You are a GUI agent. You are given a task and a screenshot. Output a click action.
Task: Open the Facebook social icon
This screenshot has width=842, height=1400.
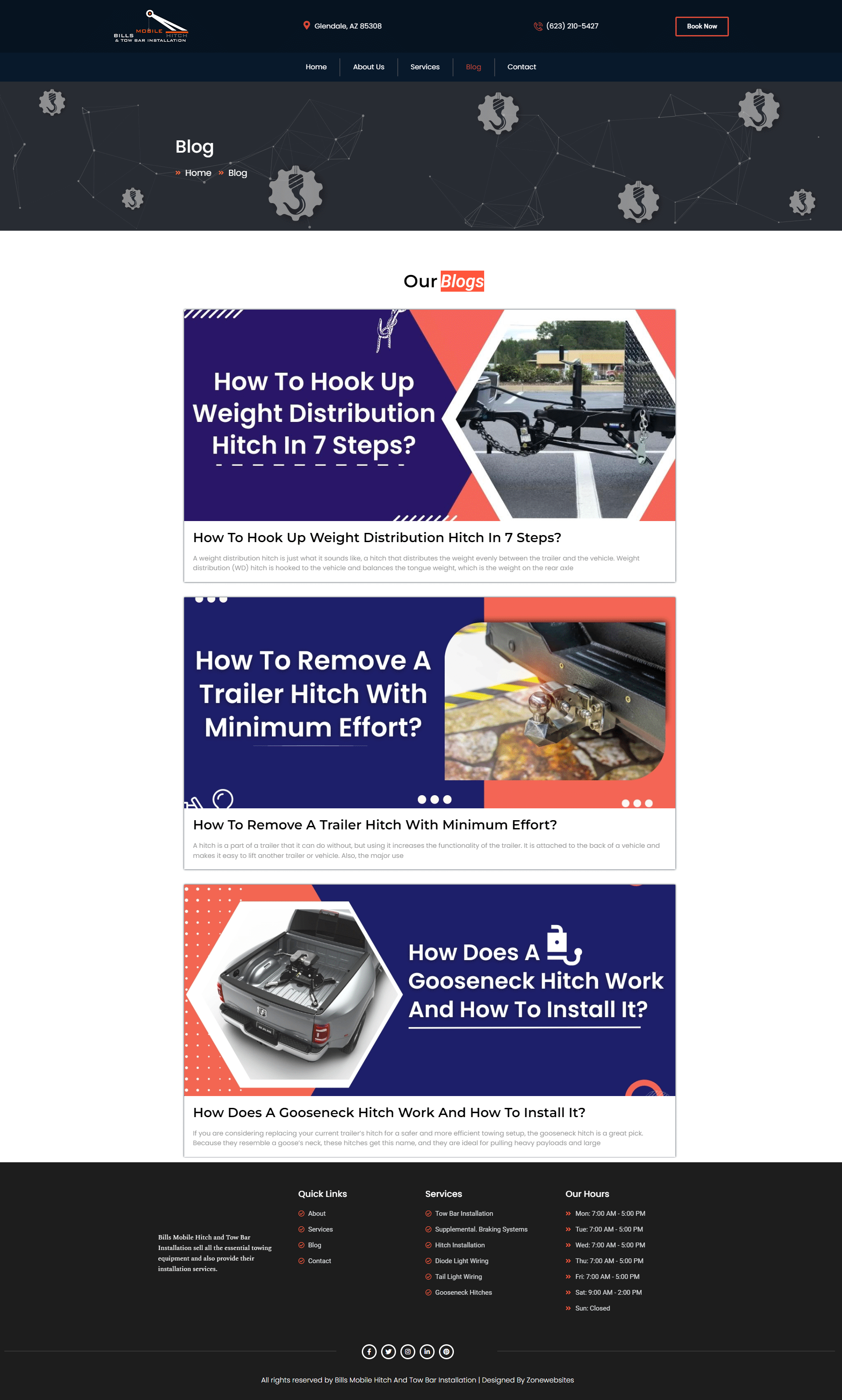point(369,1352)
